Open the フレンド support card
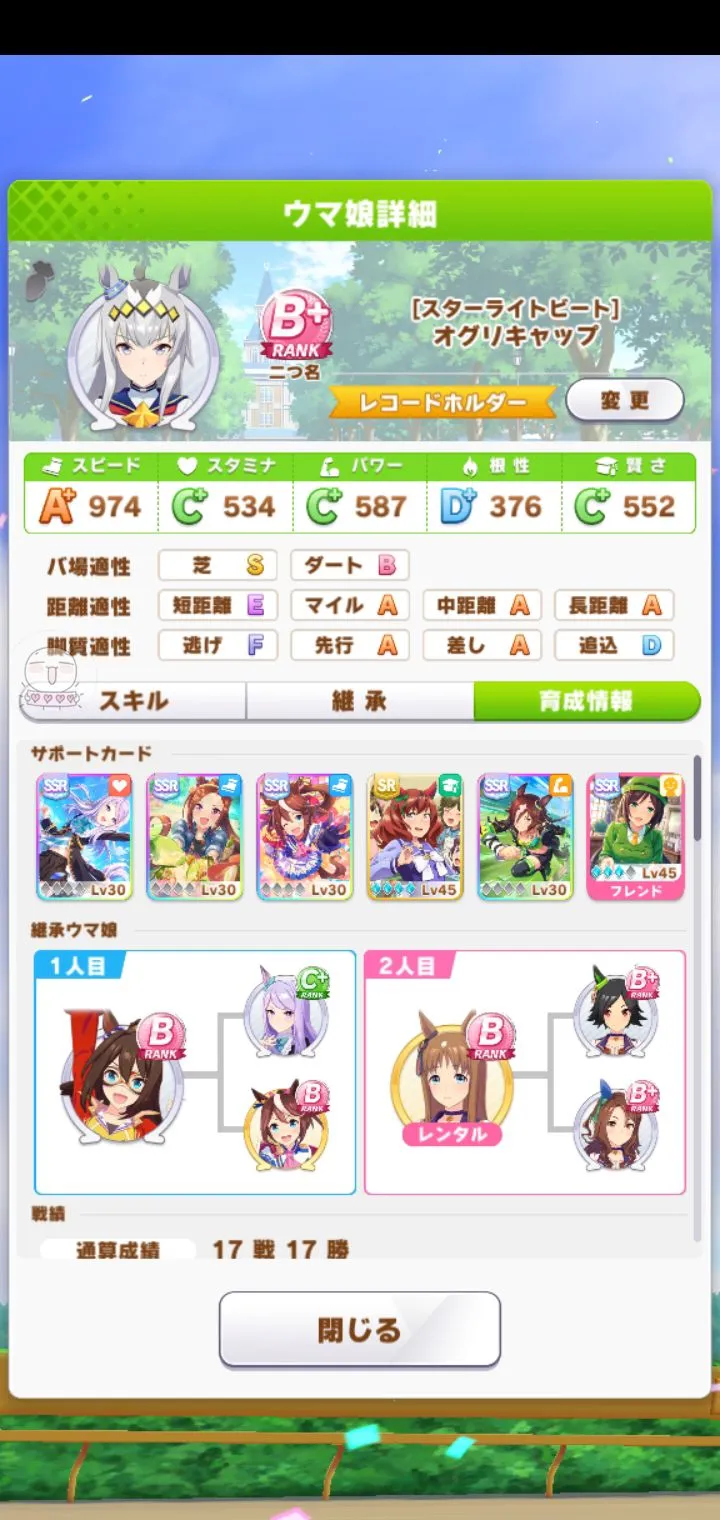This screenshot has width=720, height=1520. 634,836
